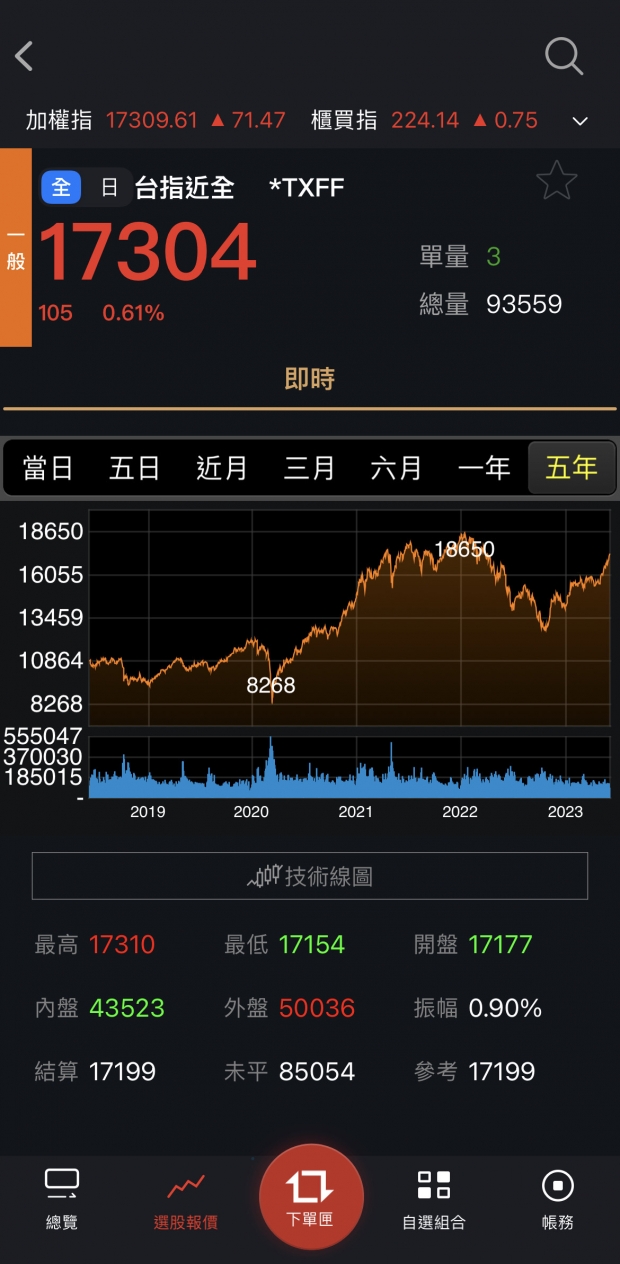Add 台指近全 to favorites with the star
The width and height of the screenshot is (620, 1264).
point(556,181)
